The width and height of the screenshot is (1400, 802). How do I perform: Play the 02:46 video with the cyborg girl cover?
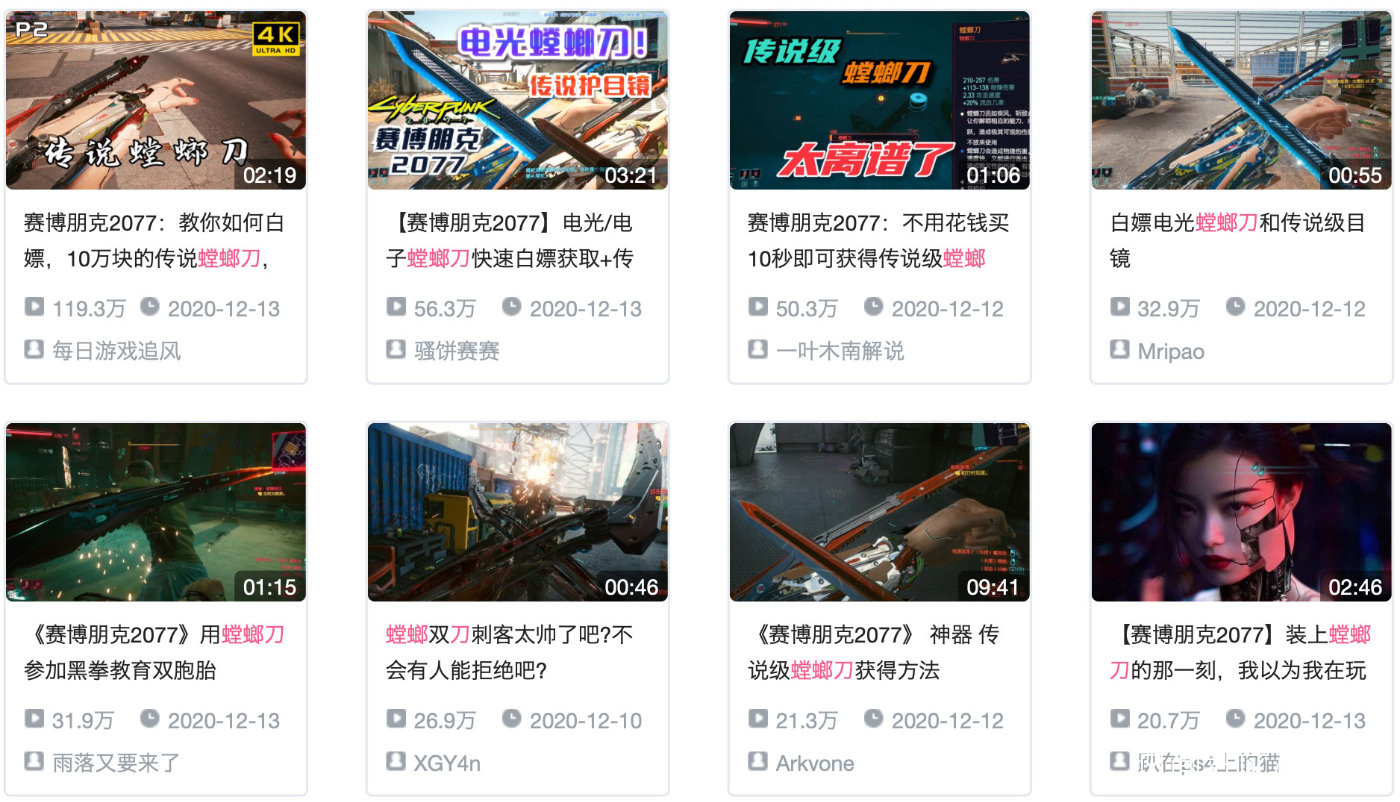pyautogui.click(x=1241, y=511)
